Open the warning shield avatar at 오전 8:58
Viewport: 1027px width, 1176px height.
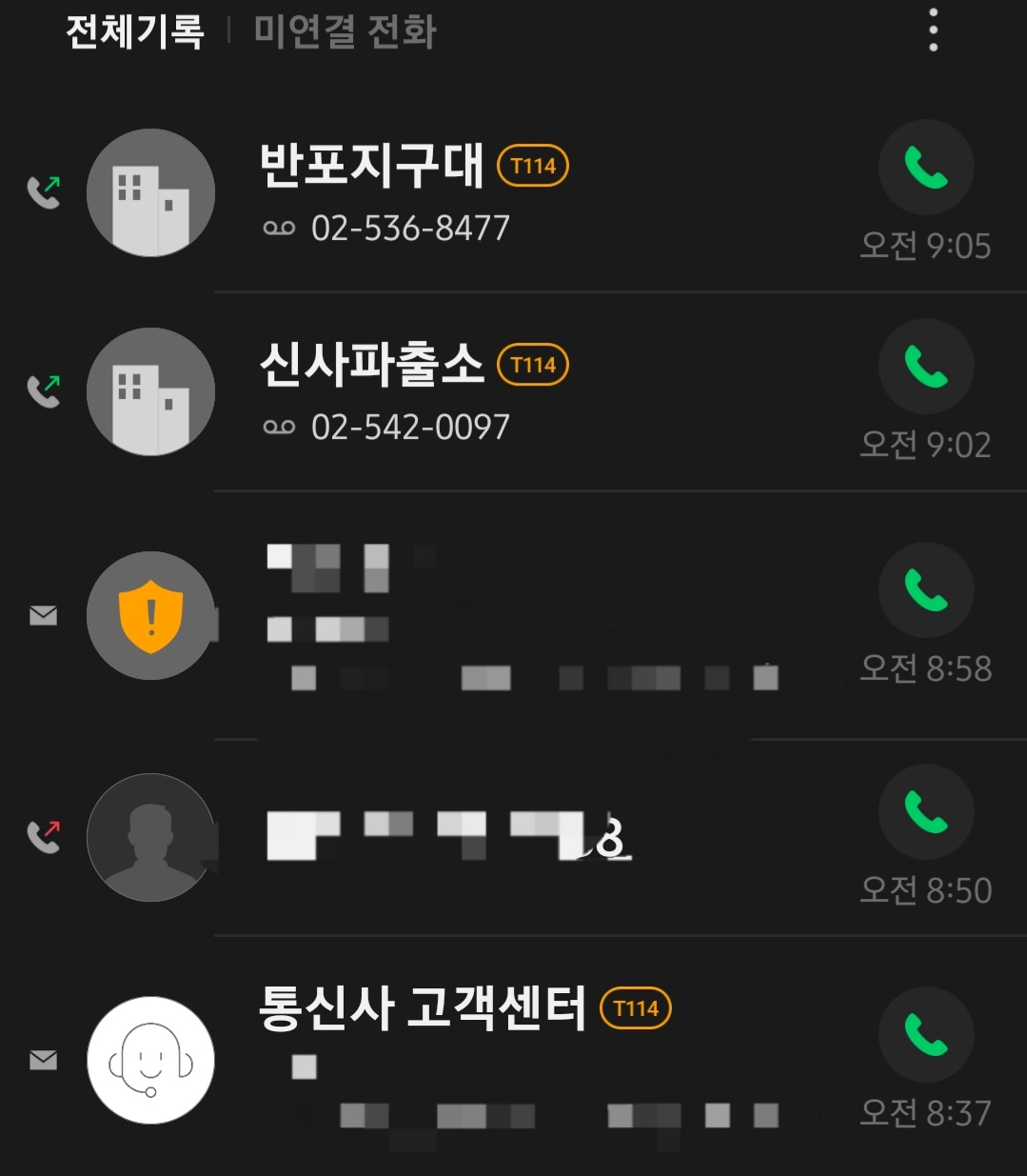[150, 616]
